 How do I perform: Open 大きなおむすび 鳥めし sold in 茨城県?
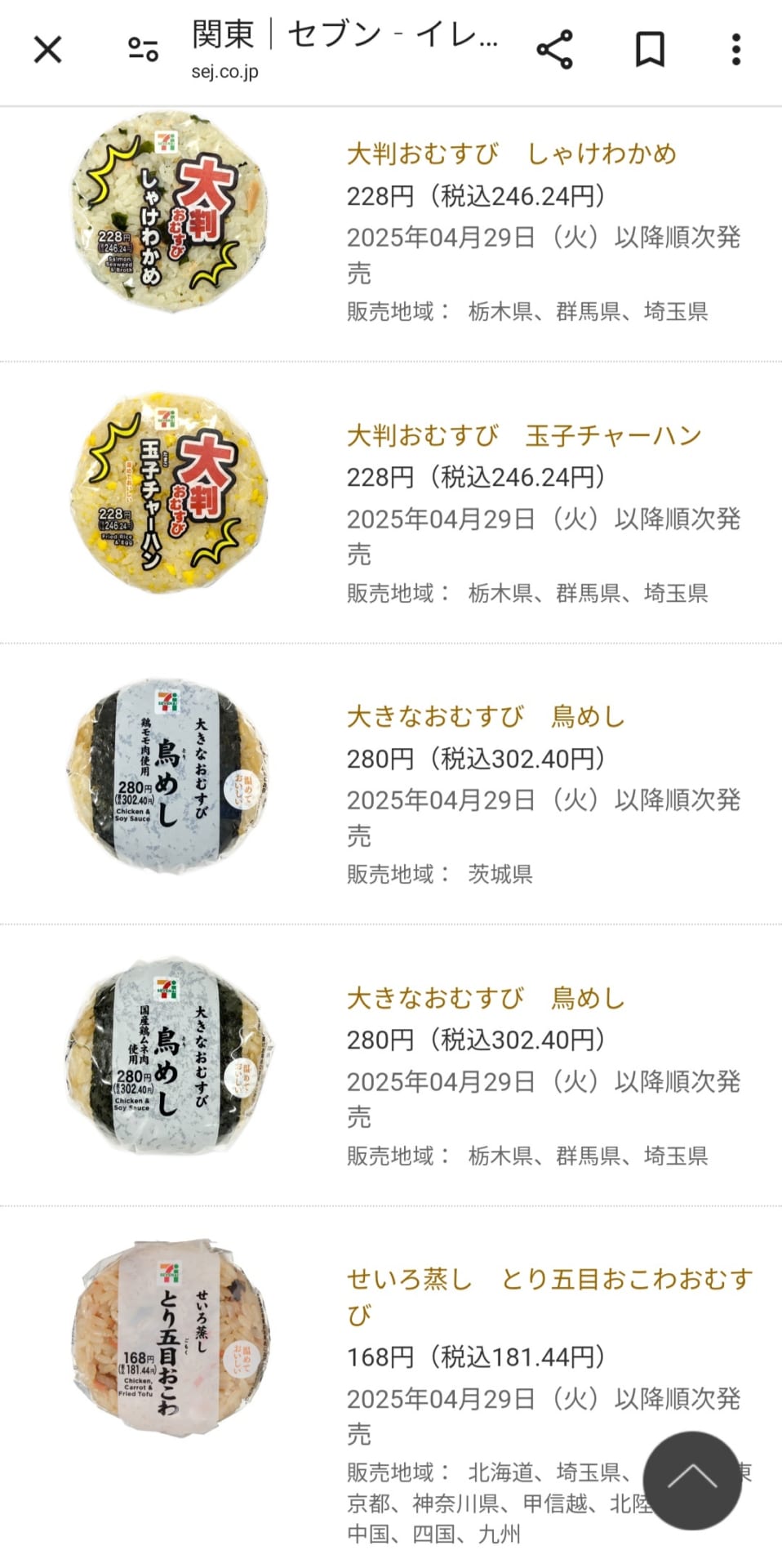(x=486, y=717)
